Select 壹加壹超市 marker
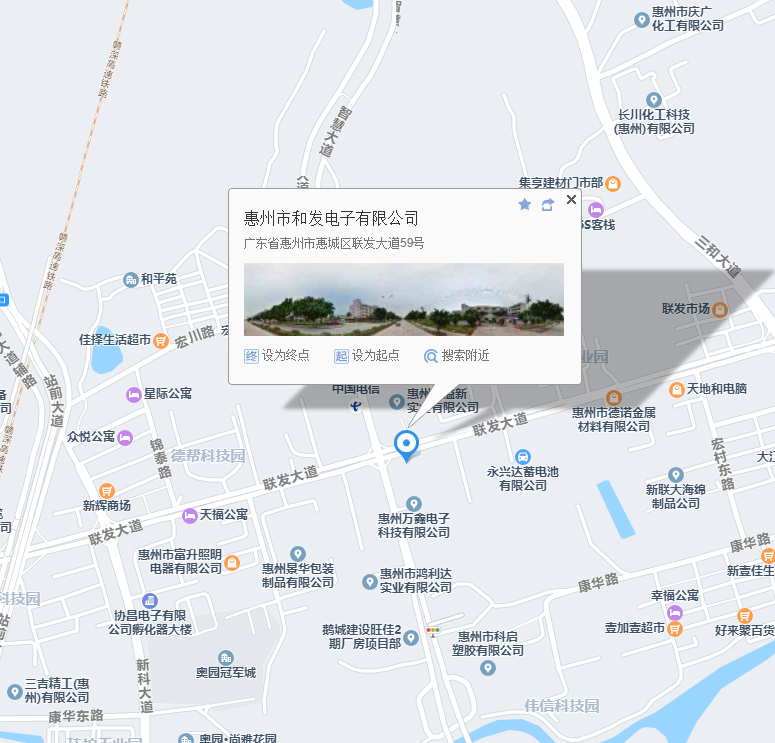 click(x=675, y=628)
